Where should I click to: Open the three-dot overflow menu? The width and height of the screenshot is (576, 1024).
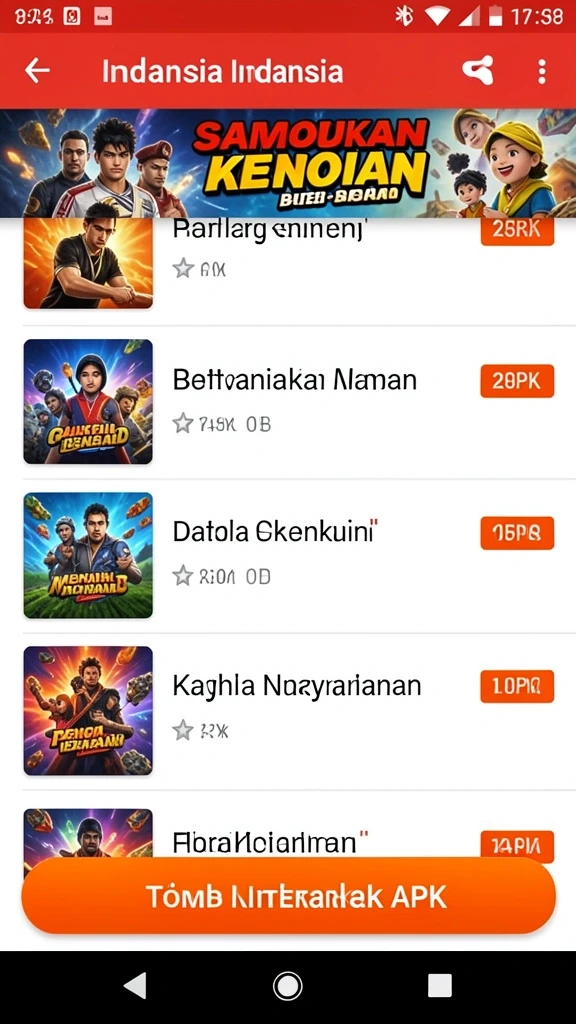(541, 71)
